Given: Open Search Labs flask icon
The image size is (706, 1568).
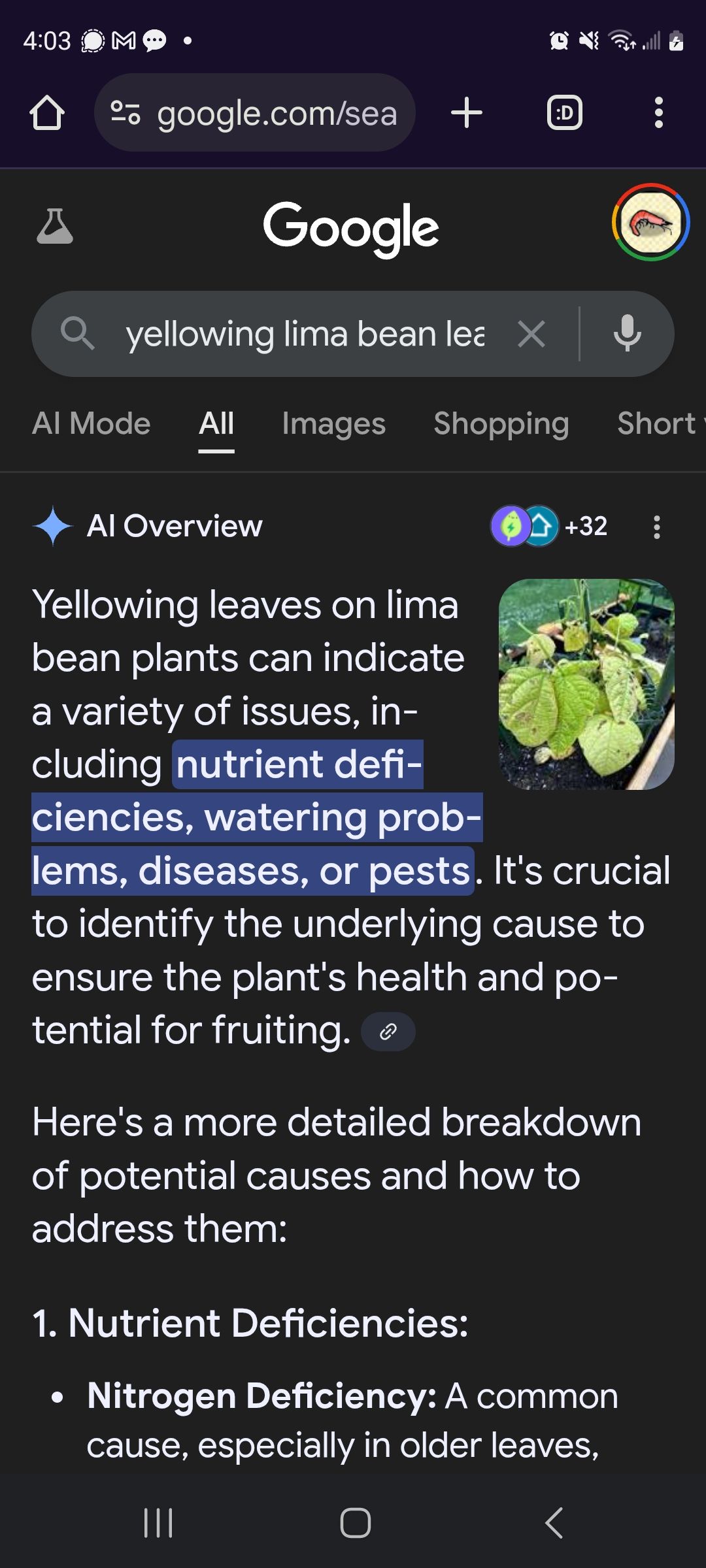Looking at the screenshot, I should (x=55, y=226).
